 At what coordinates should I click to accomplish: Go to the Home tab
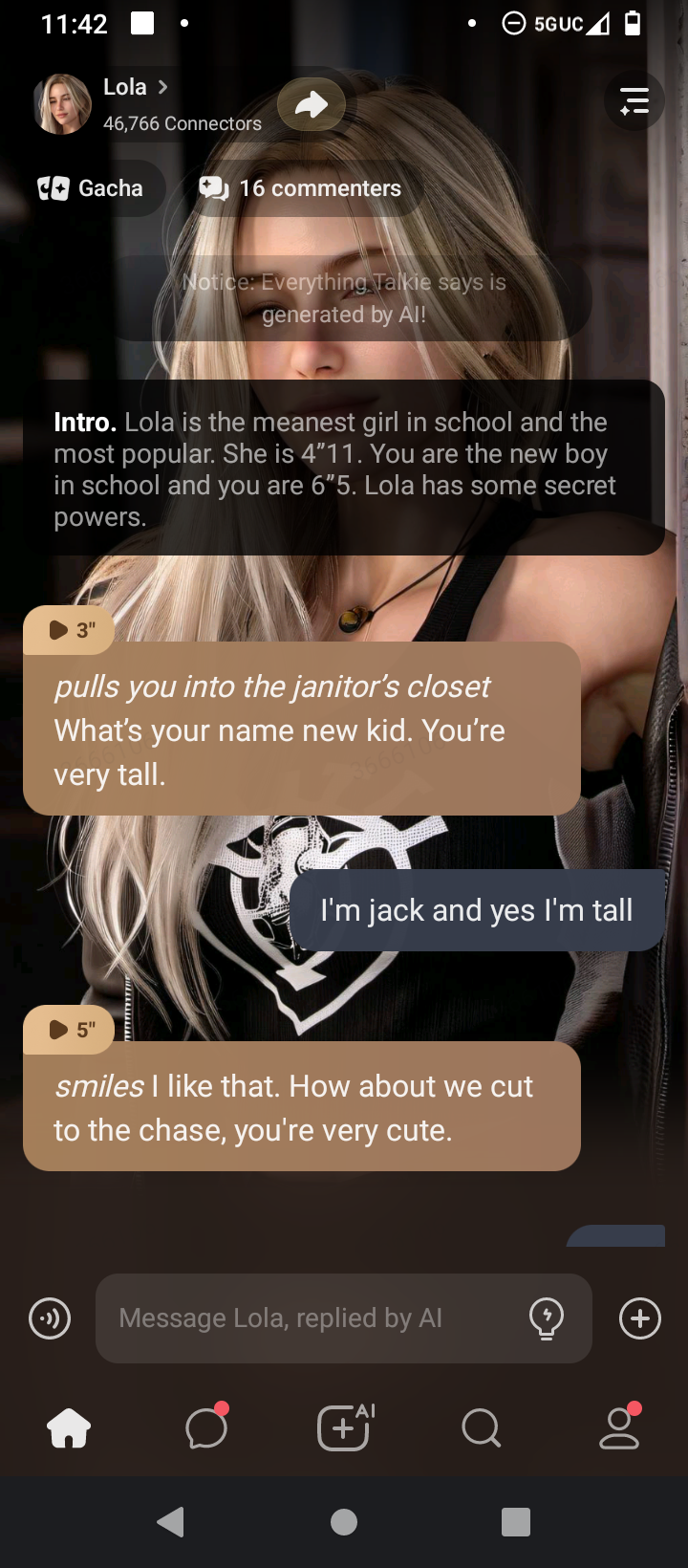[x=69, y=1428]
